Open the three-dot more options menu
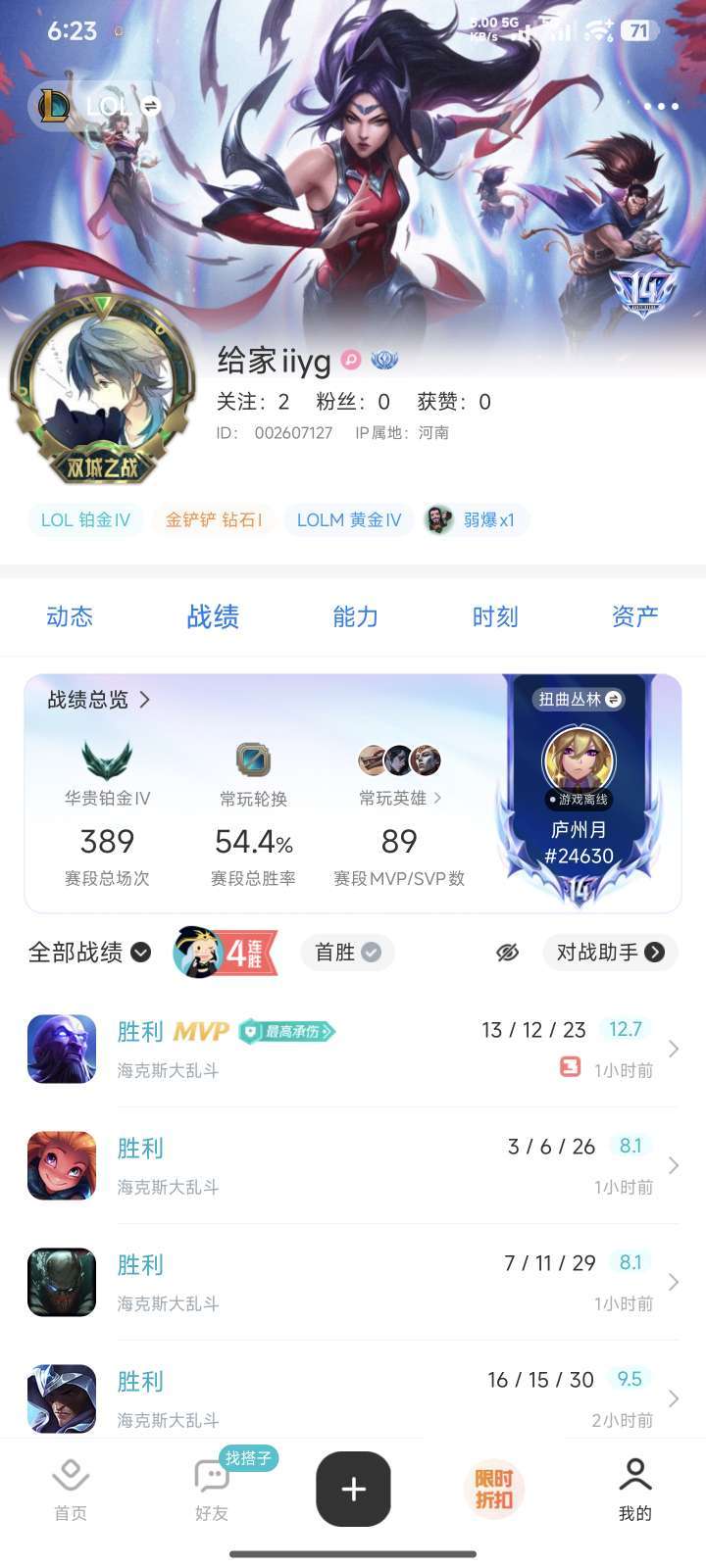 point(662,106)
